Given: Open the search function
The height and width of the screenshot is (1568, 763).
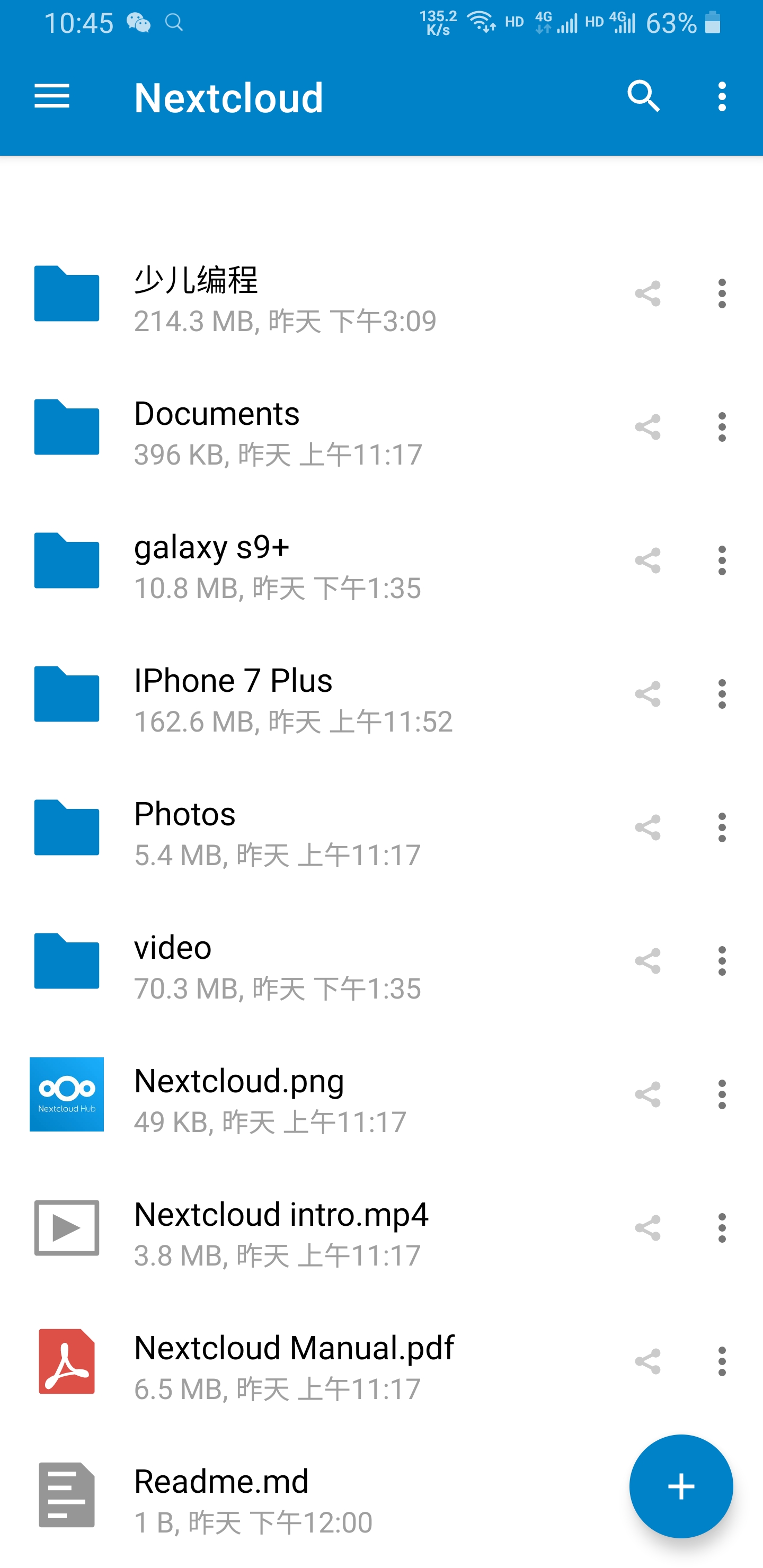Looking at the screenshot, I should pyautogui.click(x=644, y=96).
